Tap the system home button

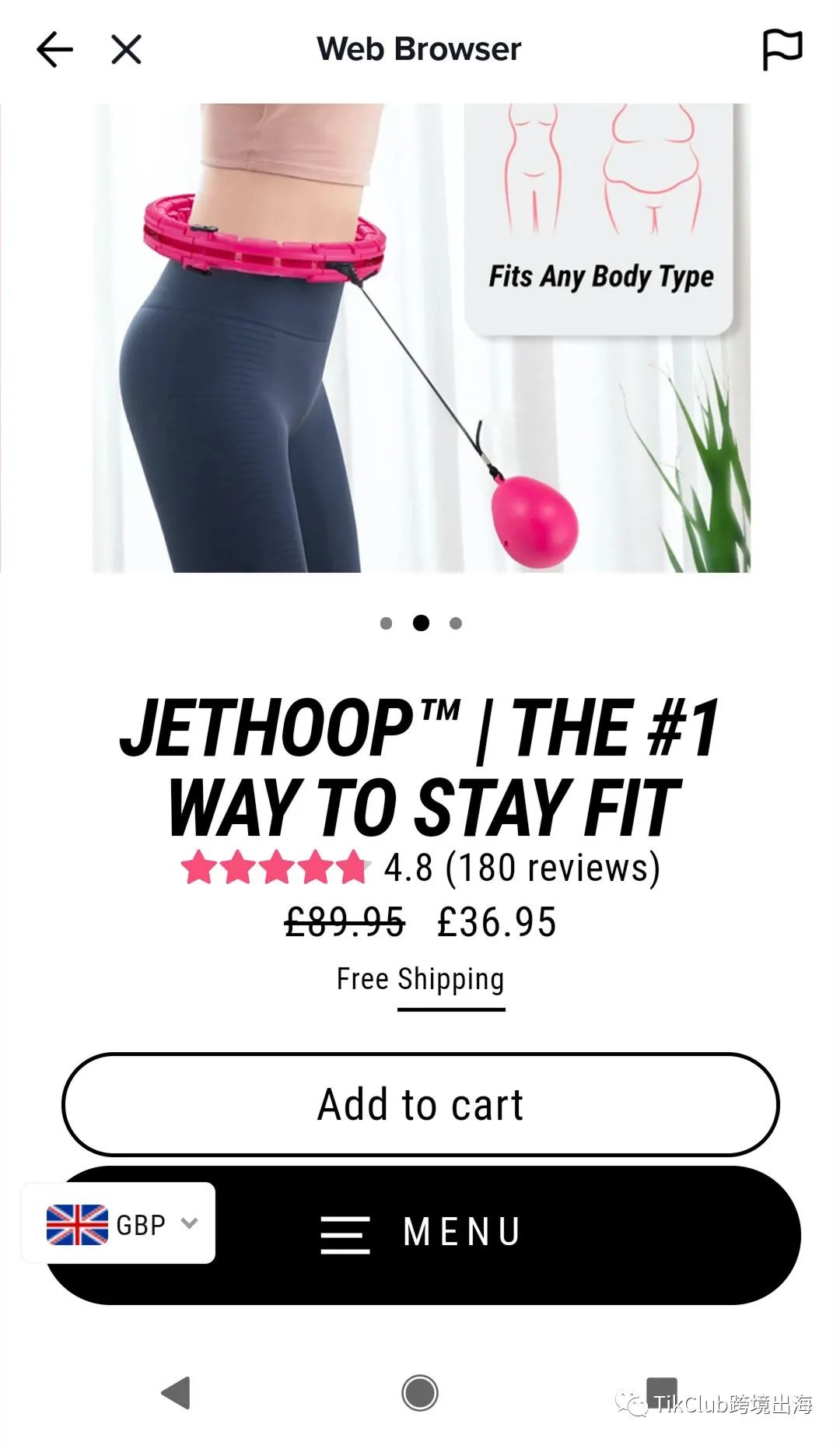tap(420, 1393)
